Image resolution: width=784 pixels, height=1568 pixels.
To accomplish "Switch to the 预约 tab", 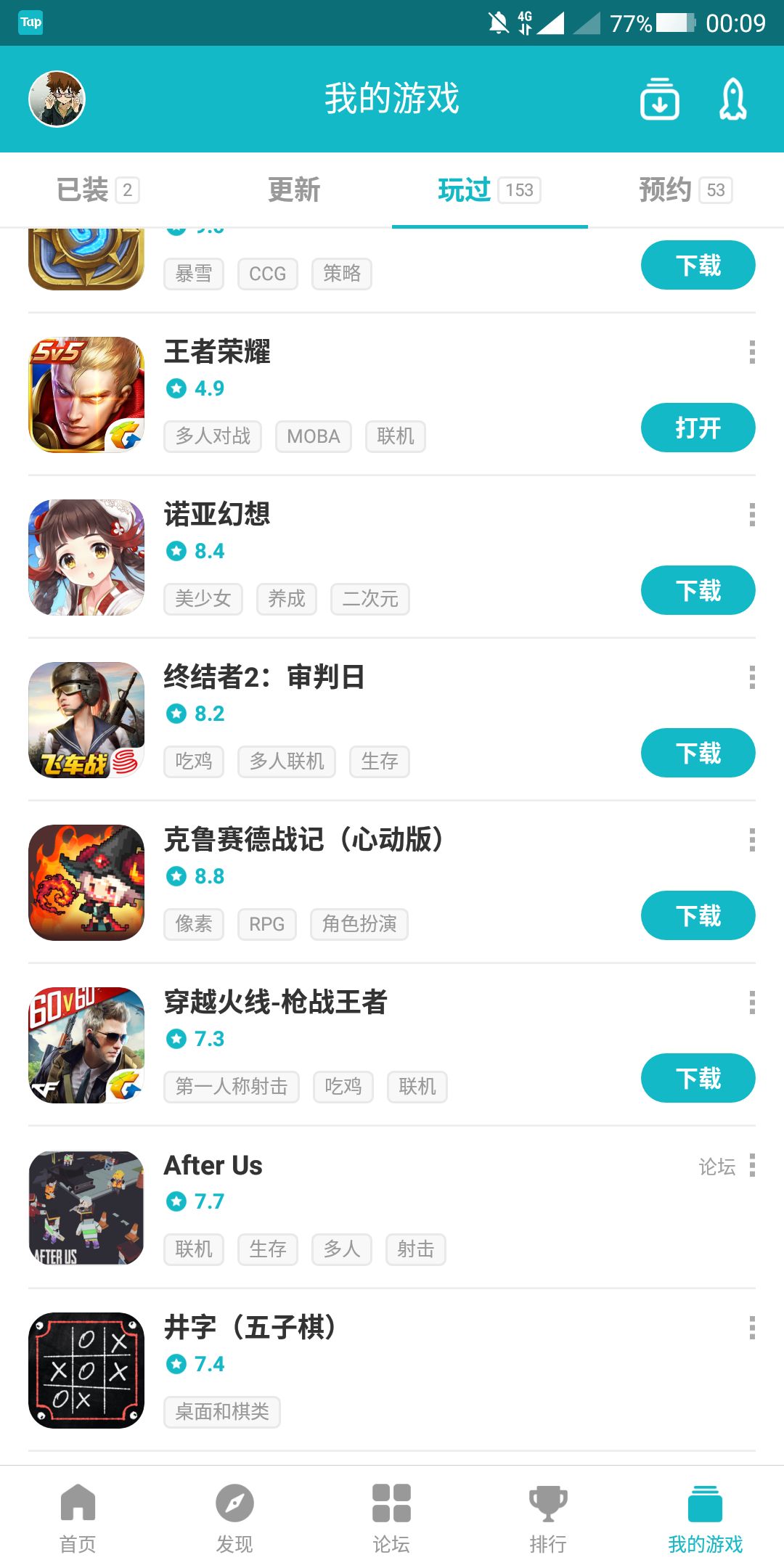I will 686,190.
